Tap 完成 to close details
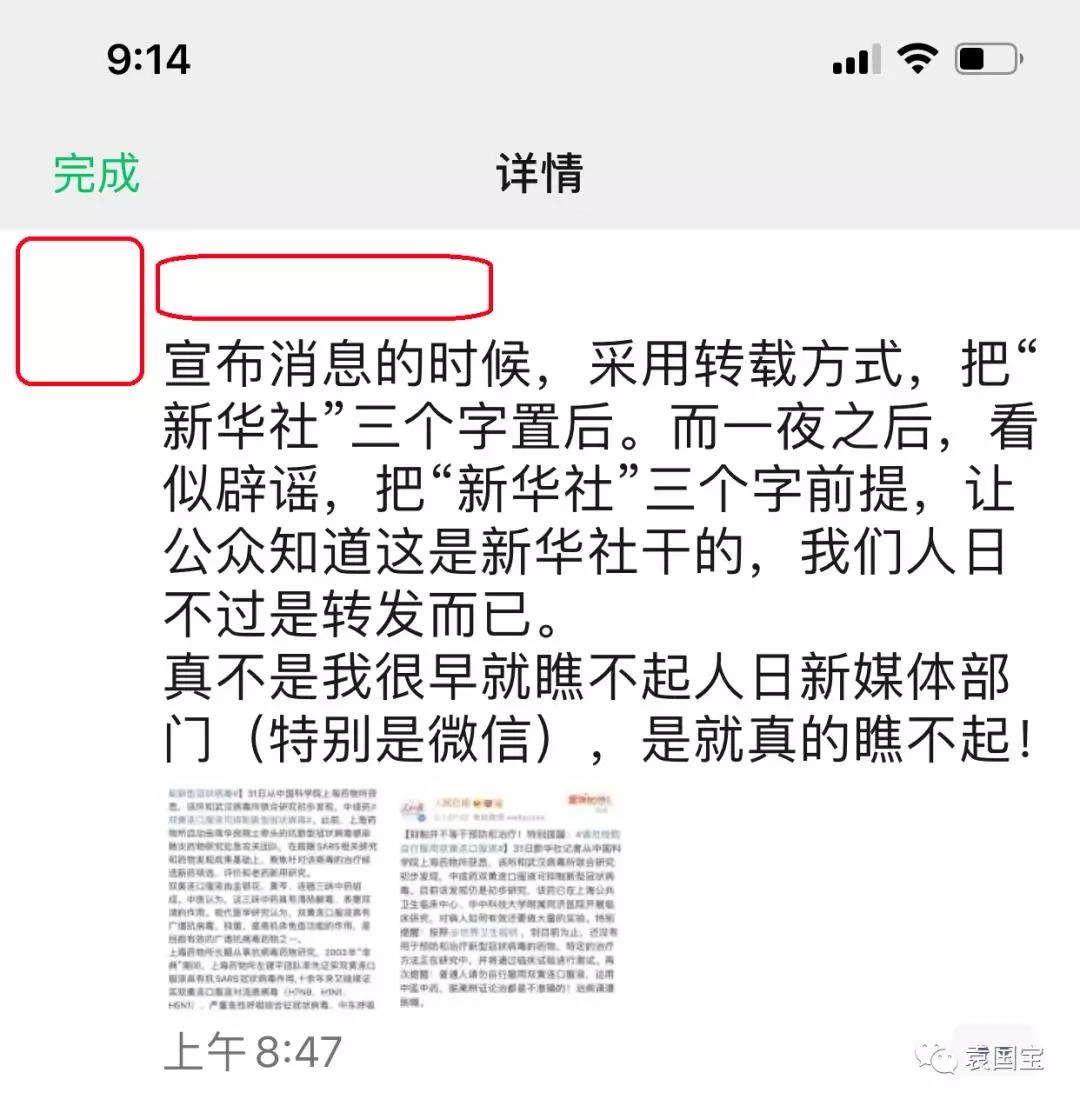 [x=96, y=173]
